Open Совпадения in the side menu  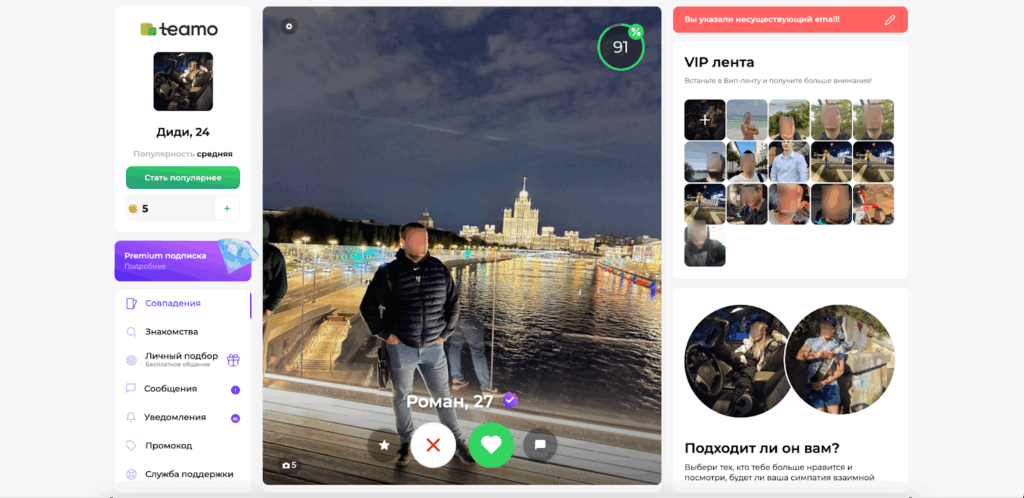[172, 303]
